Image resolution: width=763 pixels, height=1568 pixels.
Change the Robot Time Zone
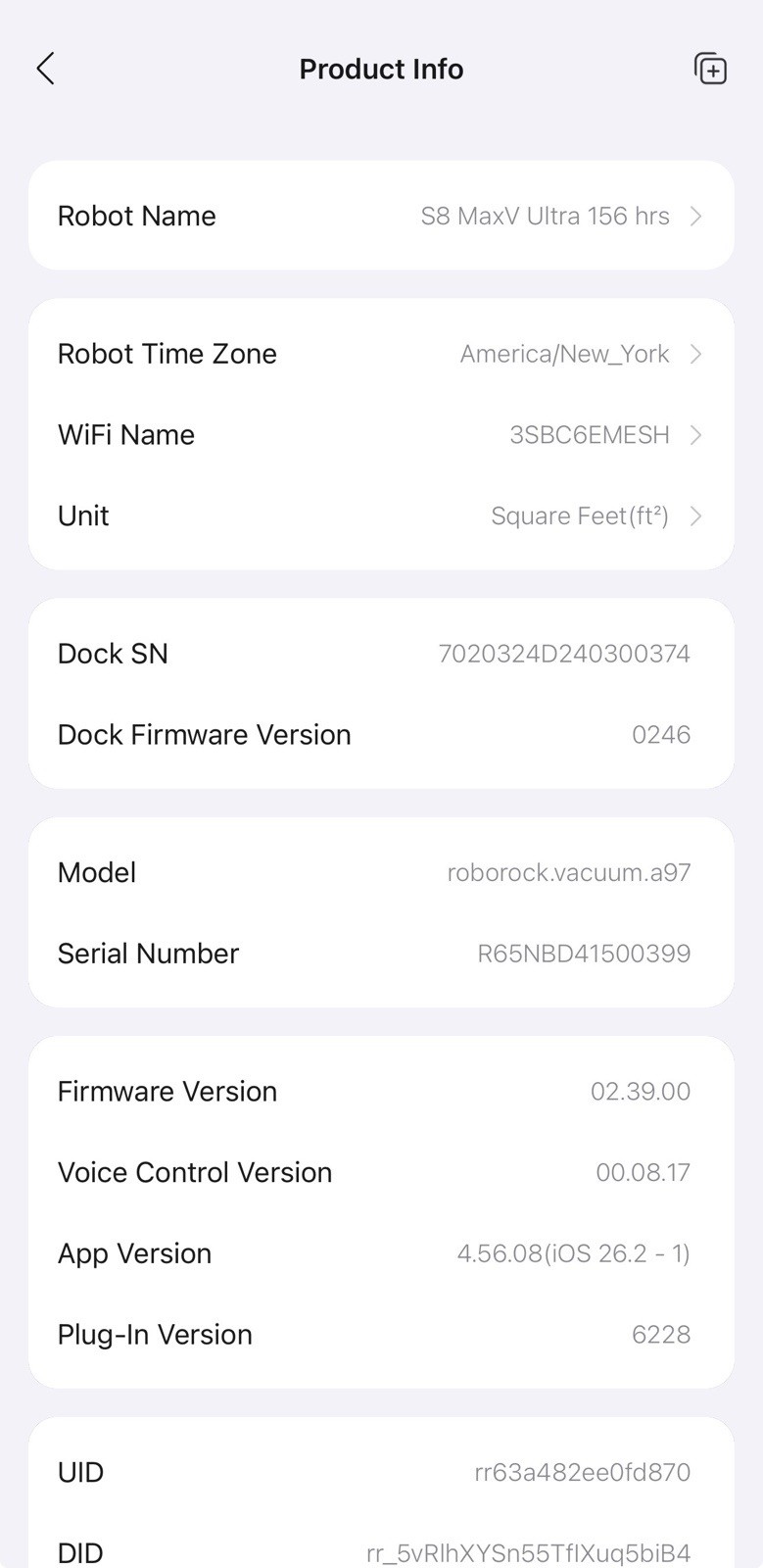[381, 354]
